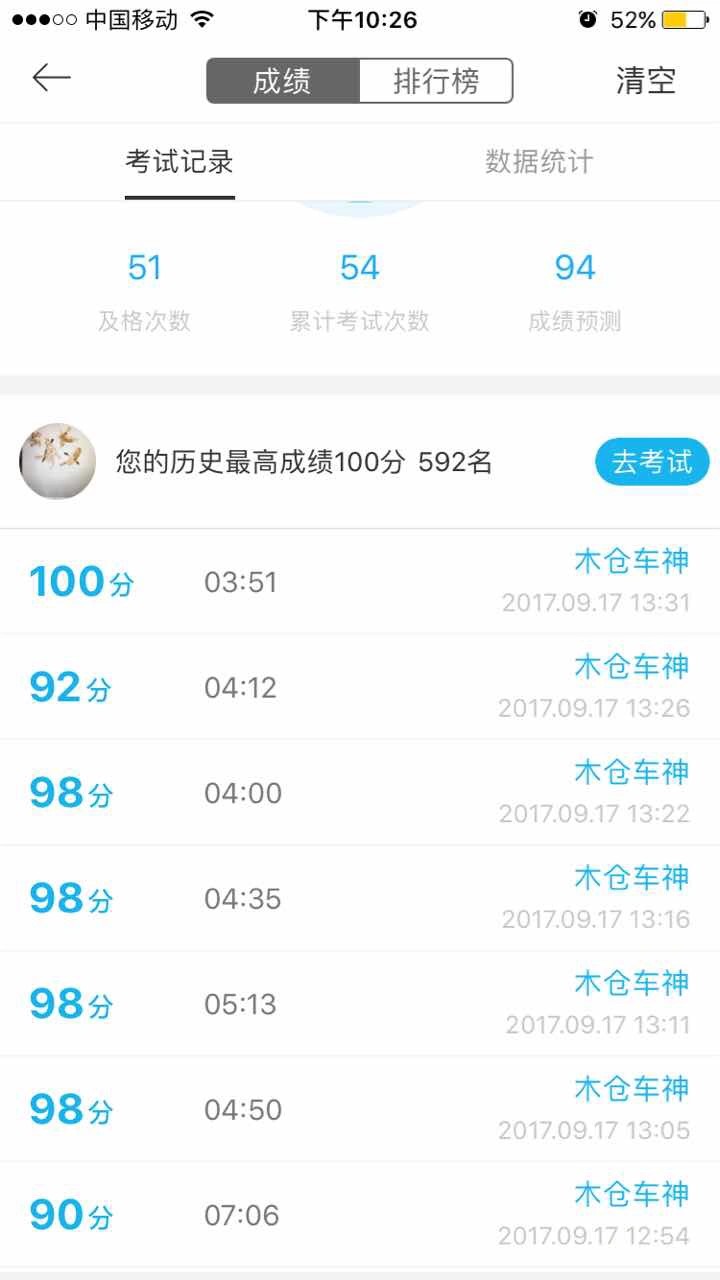720x1280 pixels.
Task: Tap 清空 to clear records
Action: 646,81
